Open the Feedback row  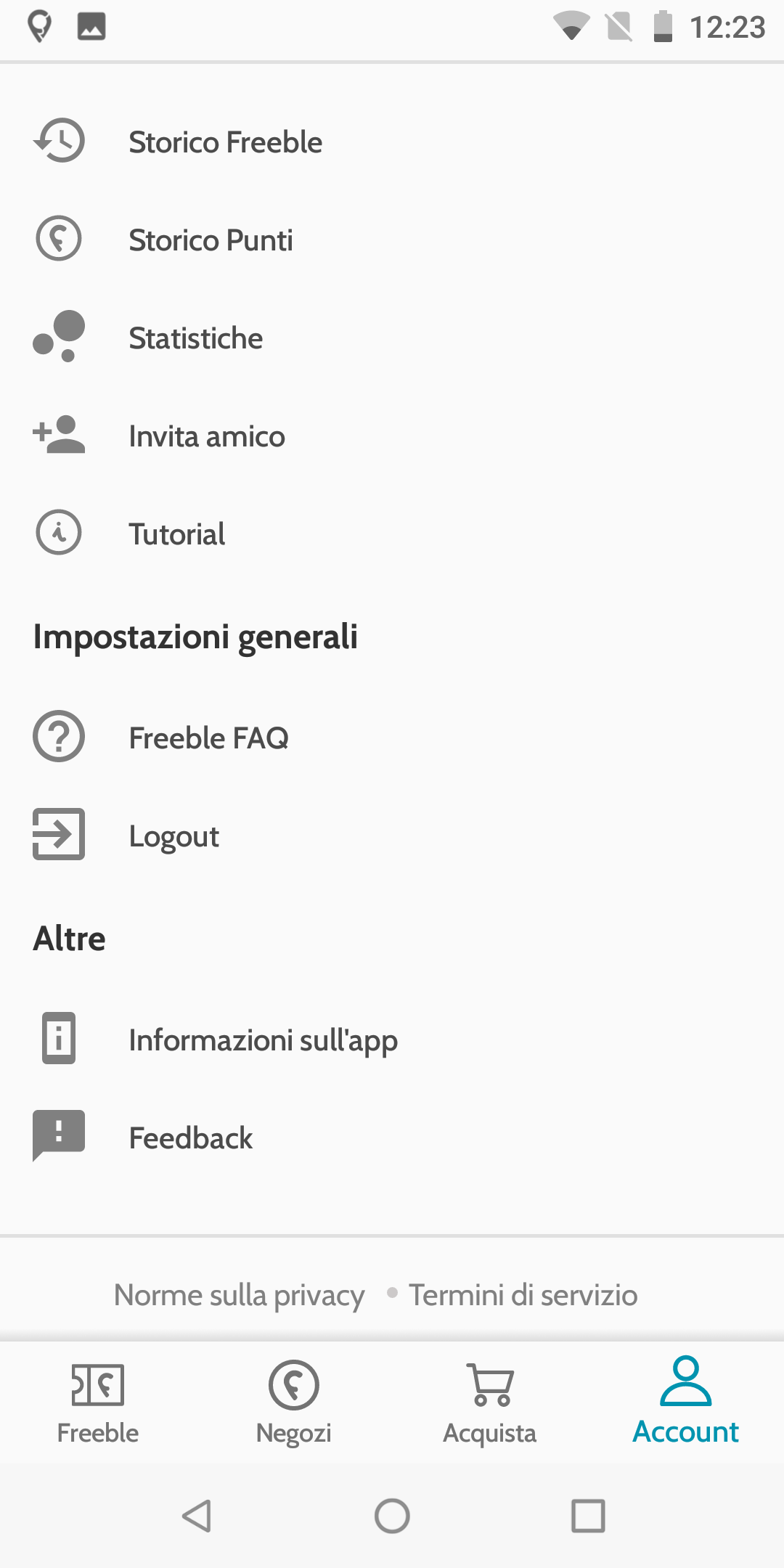pos(392,1138)
